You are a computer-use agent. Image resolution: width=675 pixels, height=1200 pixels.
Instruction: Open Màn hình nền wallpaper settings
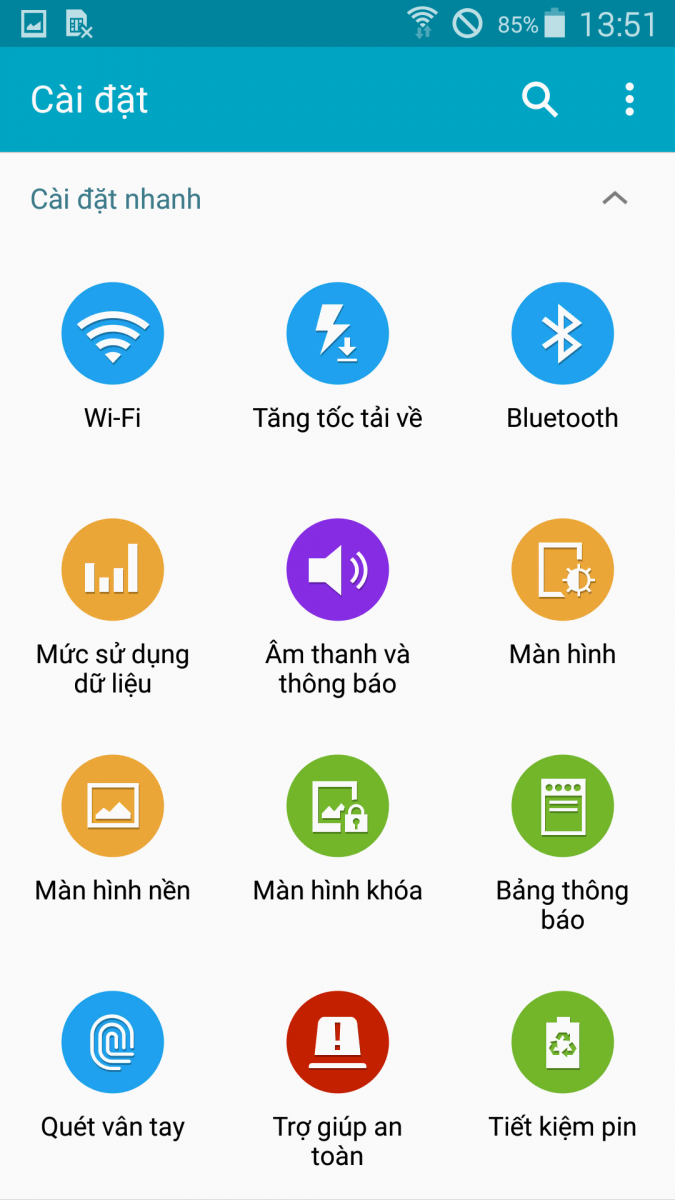[112, 806]
